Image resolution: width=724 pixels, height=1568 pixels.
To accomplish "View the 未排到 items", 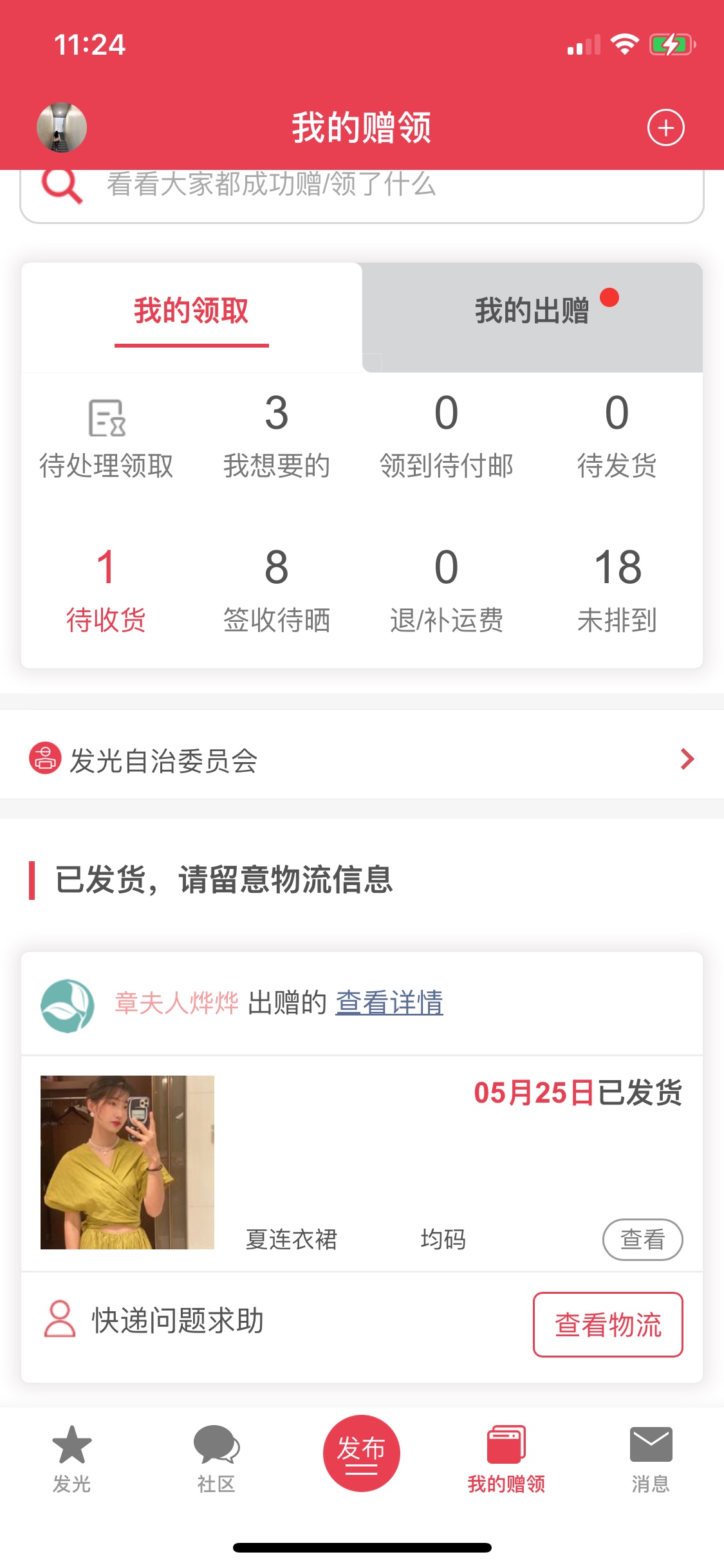I will (617, 592).
